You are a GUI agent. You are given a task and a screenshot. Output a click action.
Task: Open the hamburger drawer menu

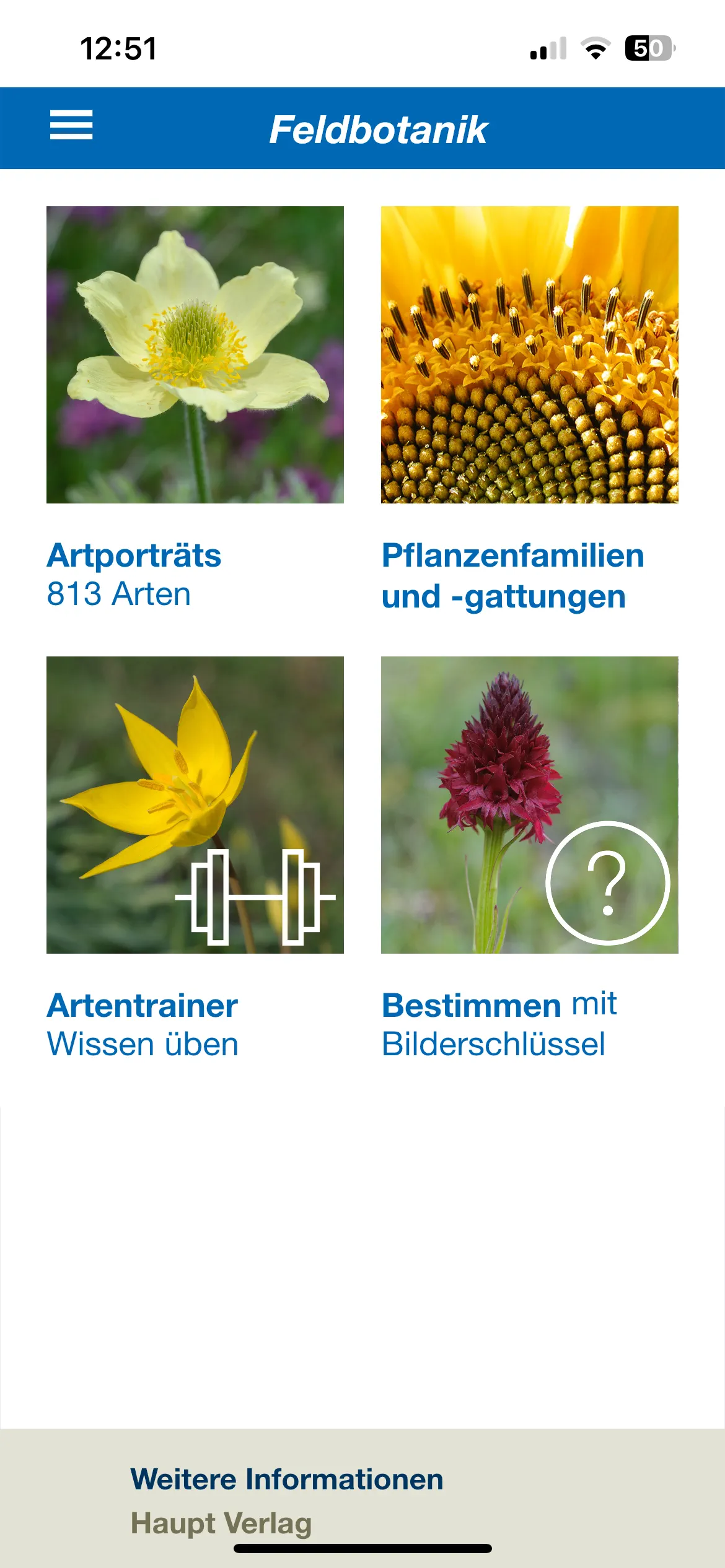(x=71, y=126)
